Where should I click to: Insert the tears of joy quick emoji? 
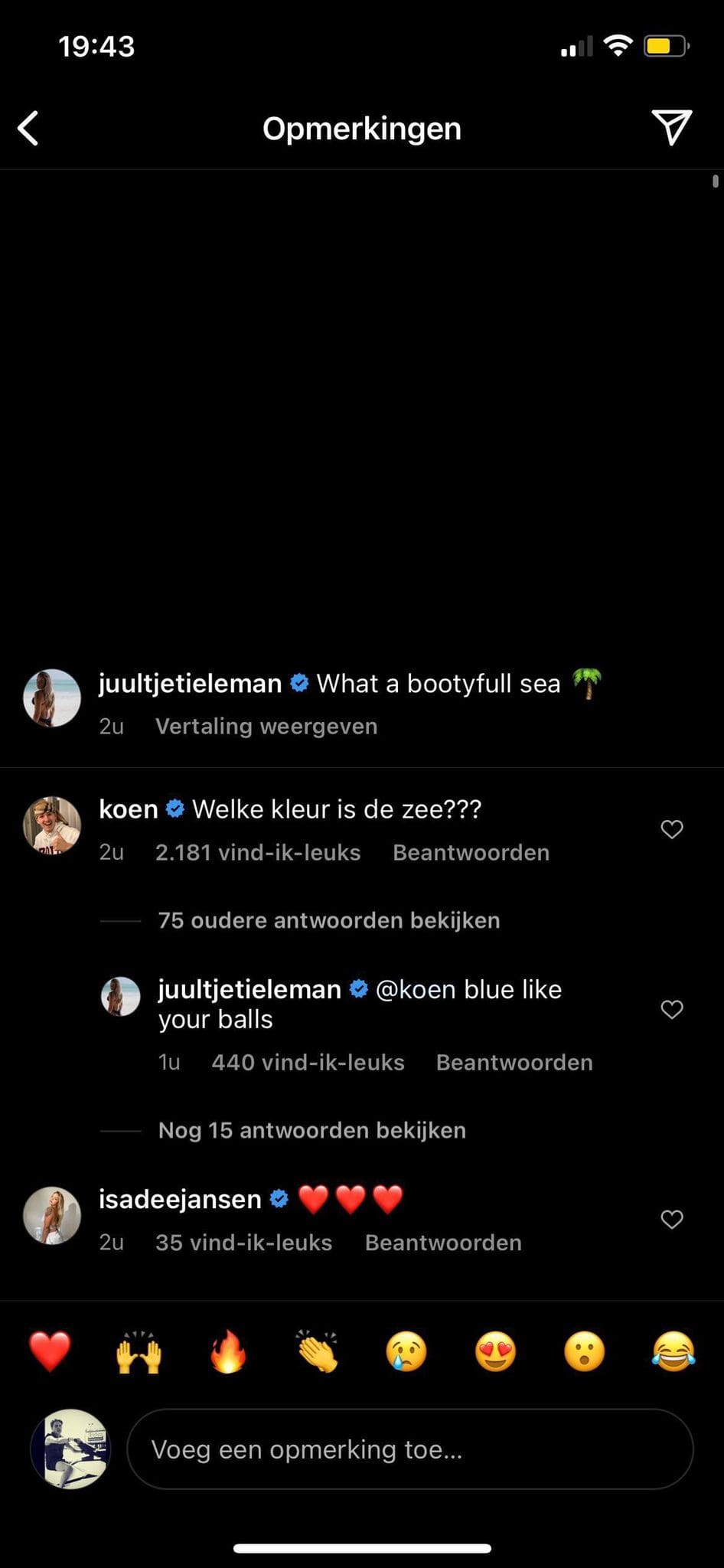pyautogui.click(x=673, y=1351)
